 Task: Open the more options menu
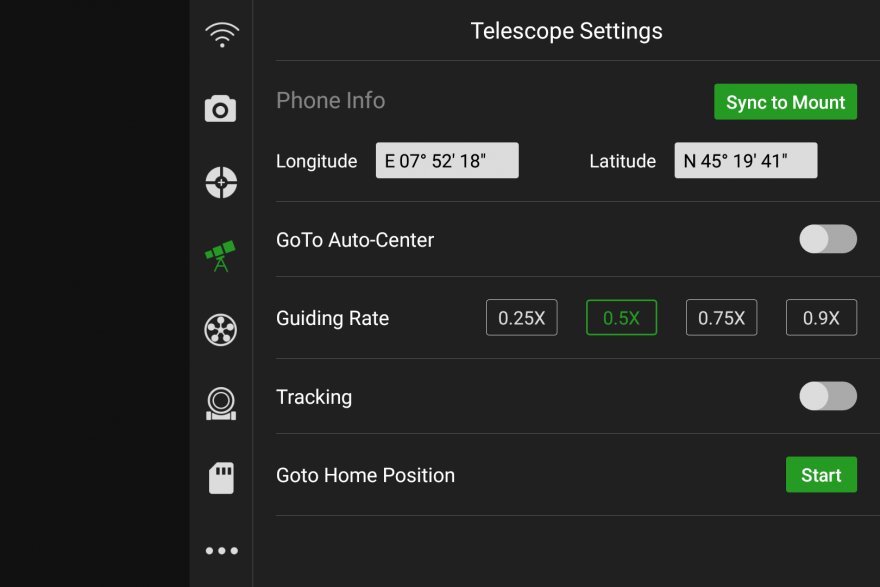221,550
